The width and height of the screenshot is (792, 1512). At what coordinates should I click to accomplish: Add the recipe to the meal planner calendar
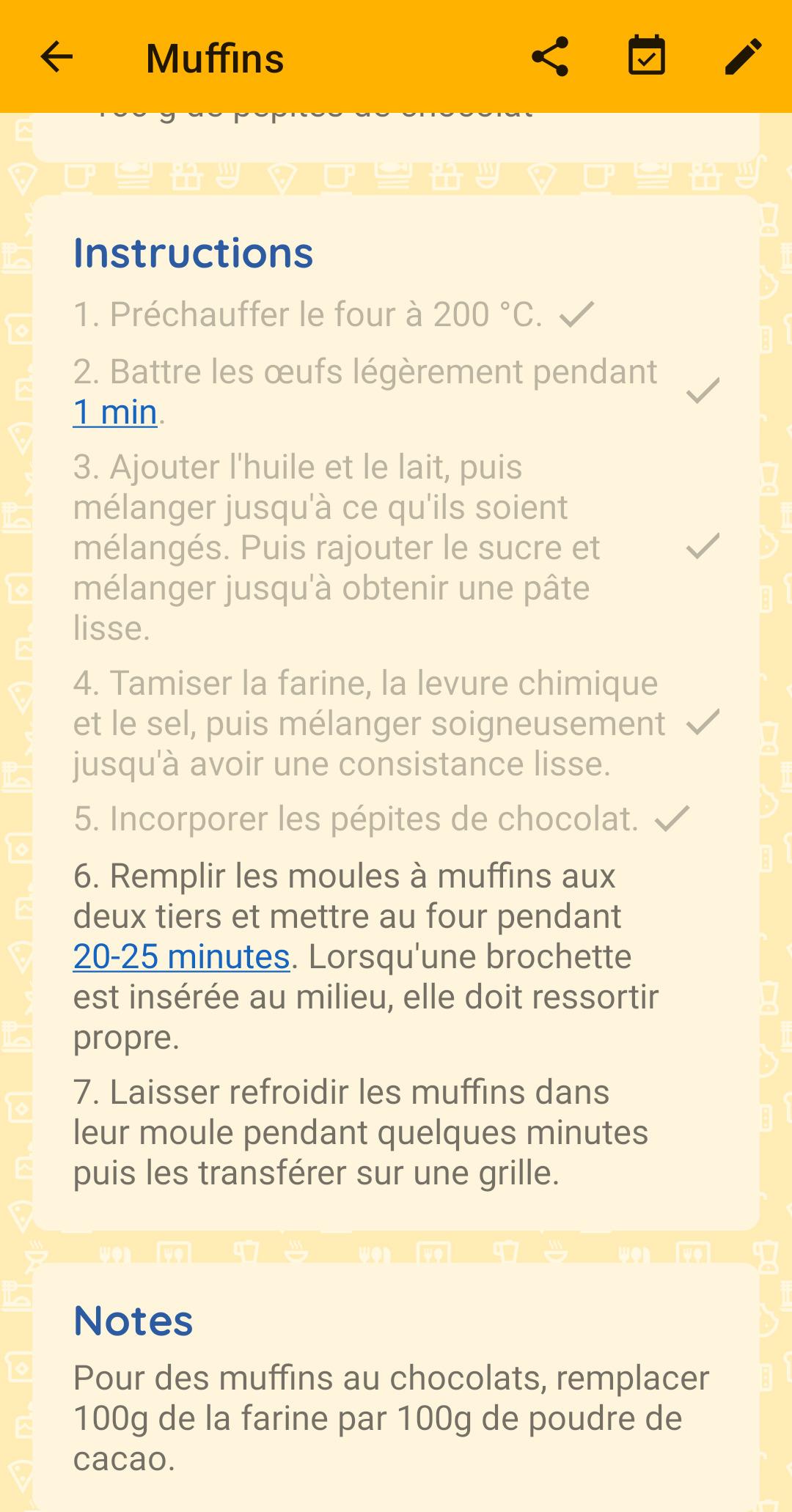point(646,56)
